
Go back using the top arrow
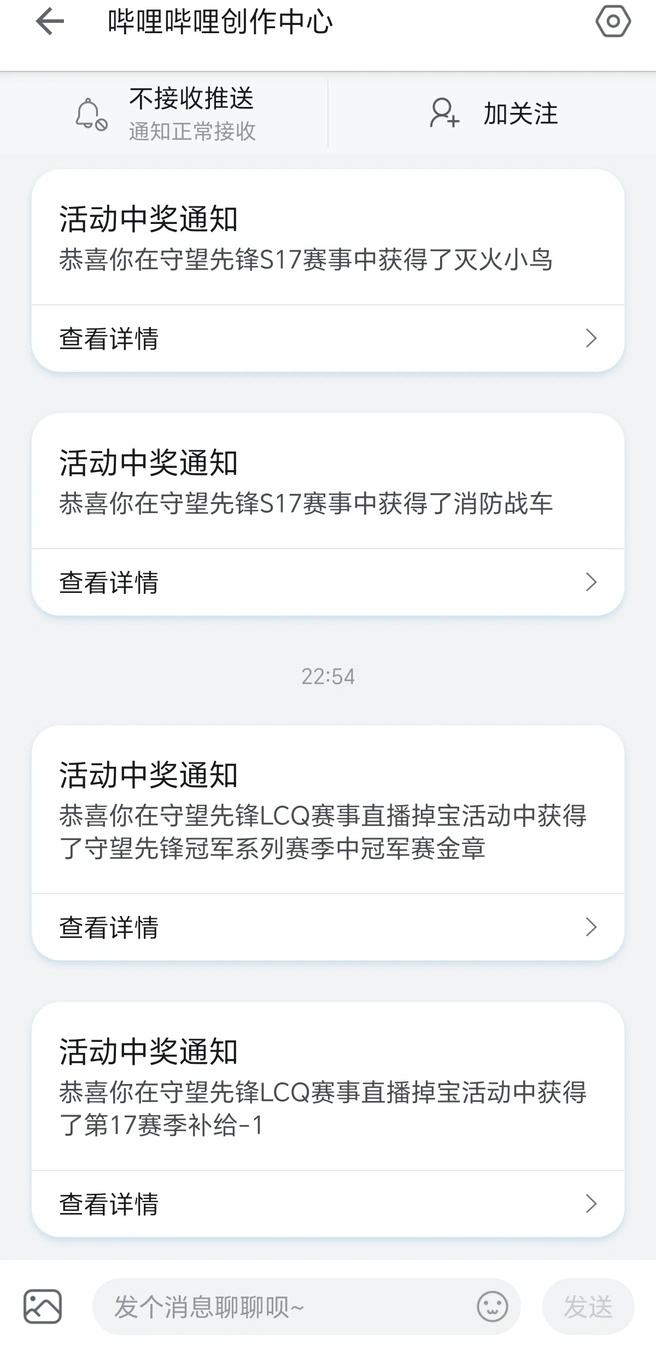click(x=49, y=22)
